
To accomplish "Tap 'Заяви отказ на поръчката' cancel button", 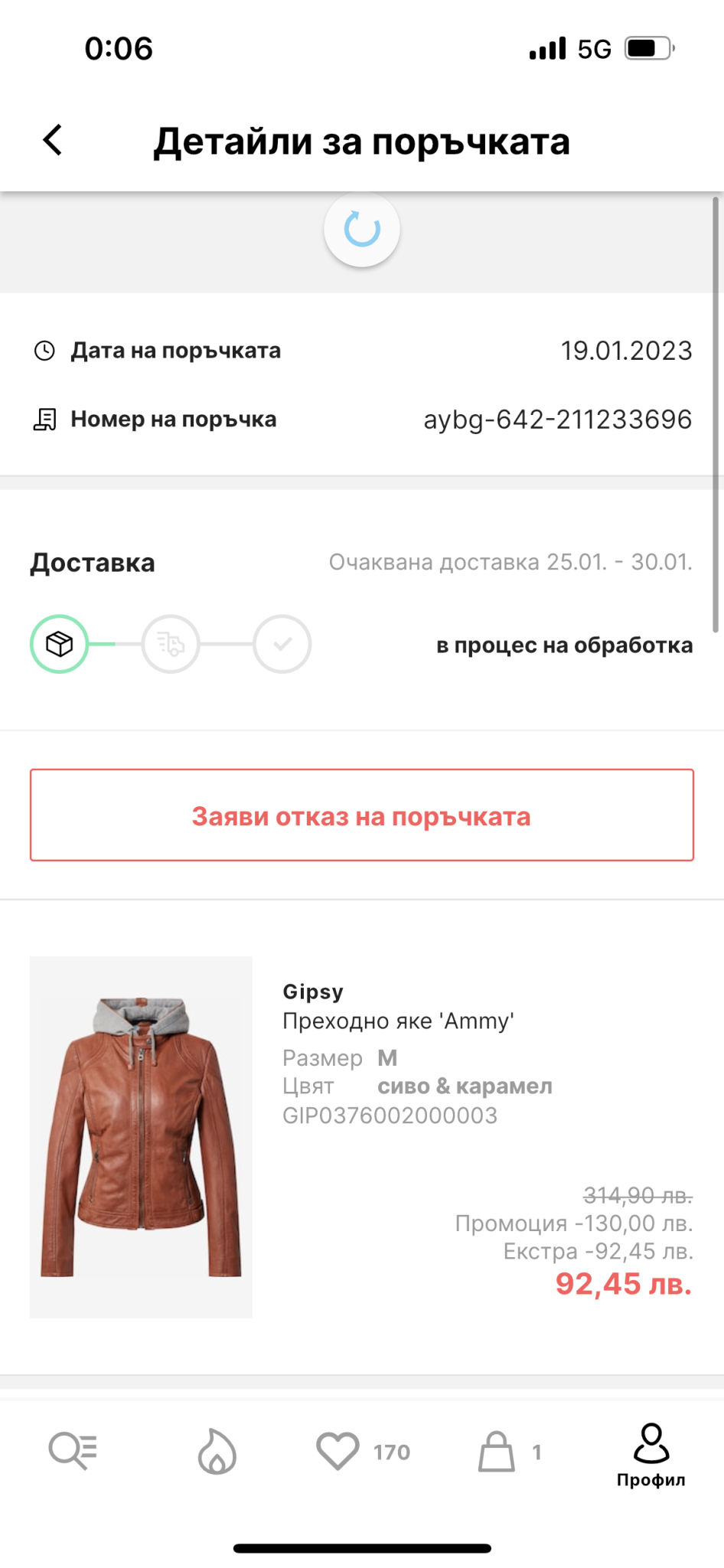I will tap(362, 815).
